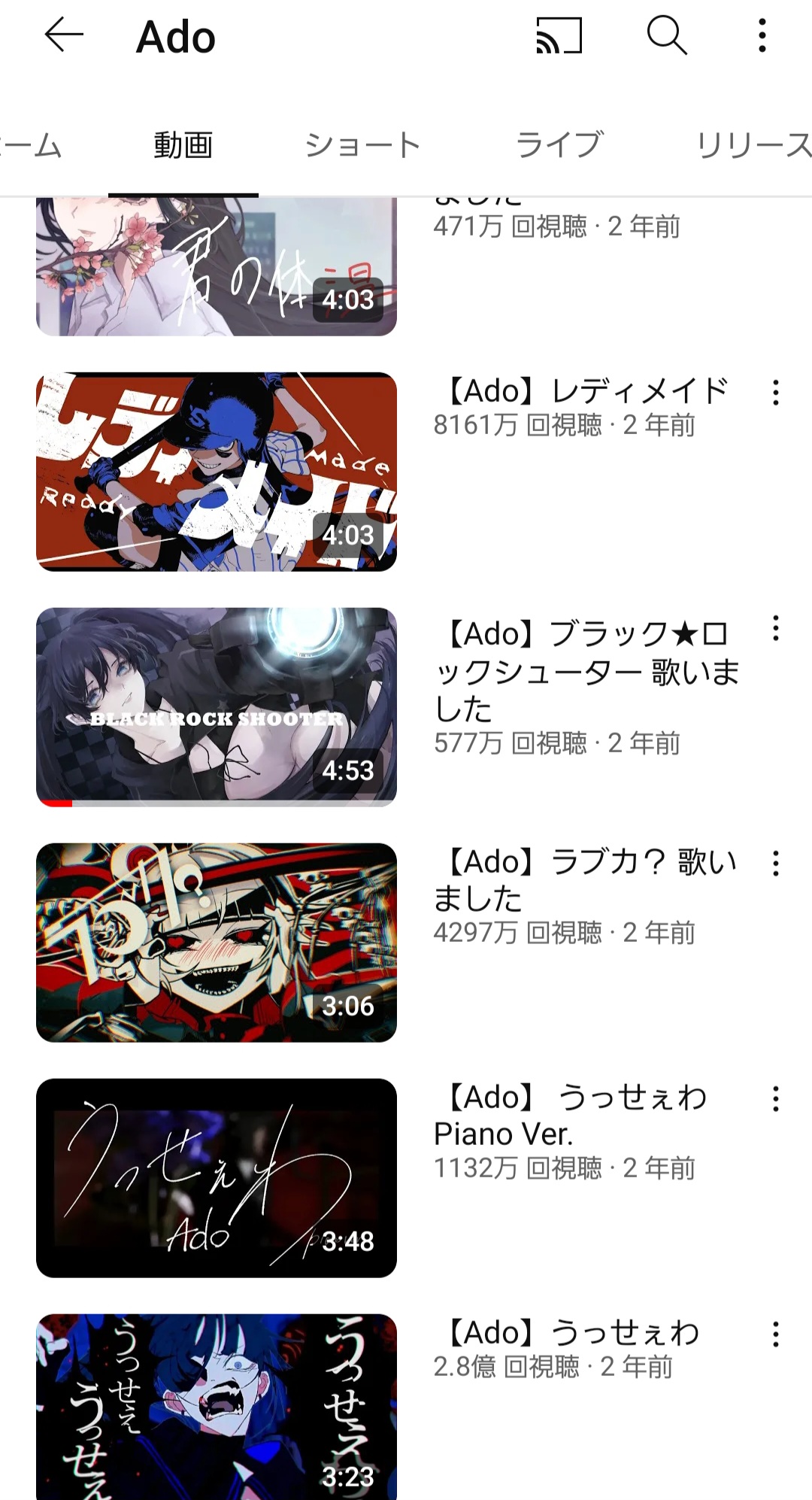The width and height of the screenshot is (812, 1500).
Task: Switch to the リリース tab
Action: (753, 144)
